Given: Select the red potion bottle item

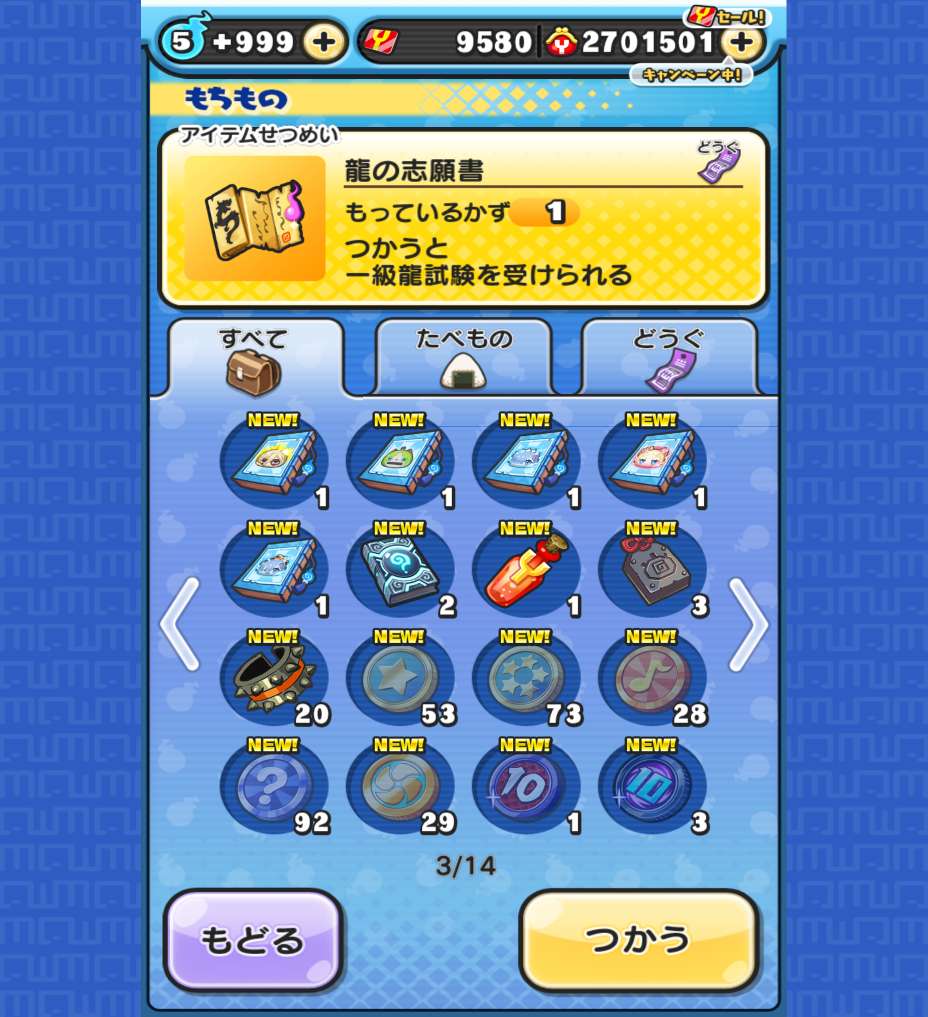Looking at the screenshot, I should [525, 570].
